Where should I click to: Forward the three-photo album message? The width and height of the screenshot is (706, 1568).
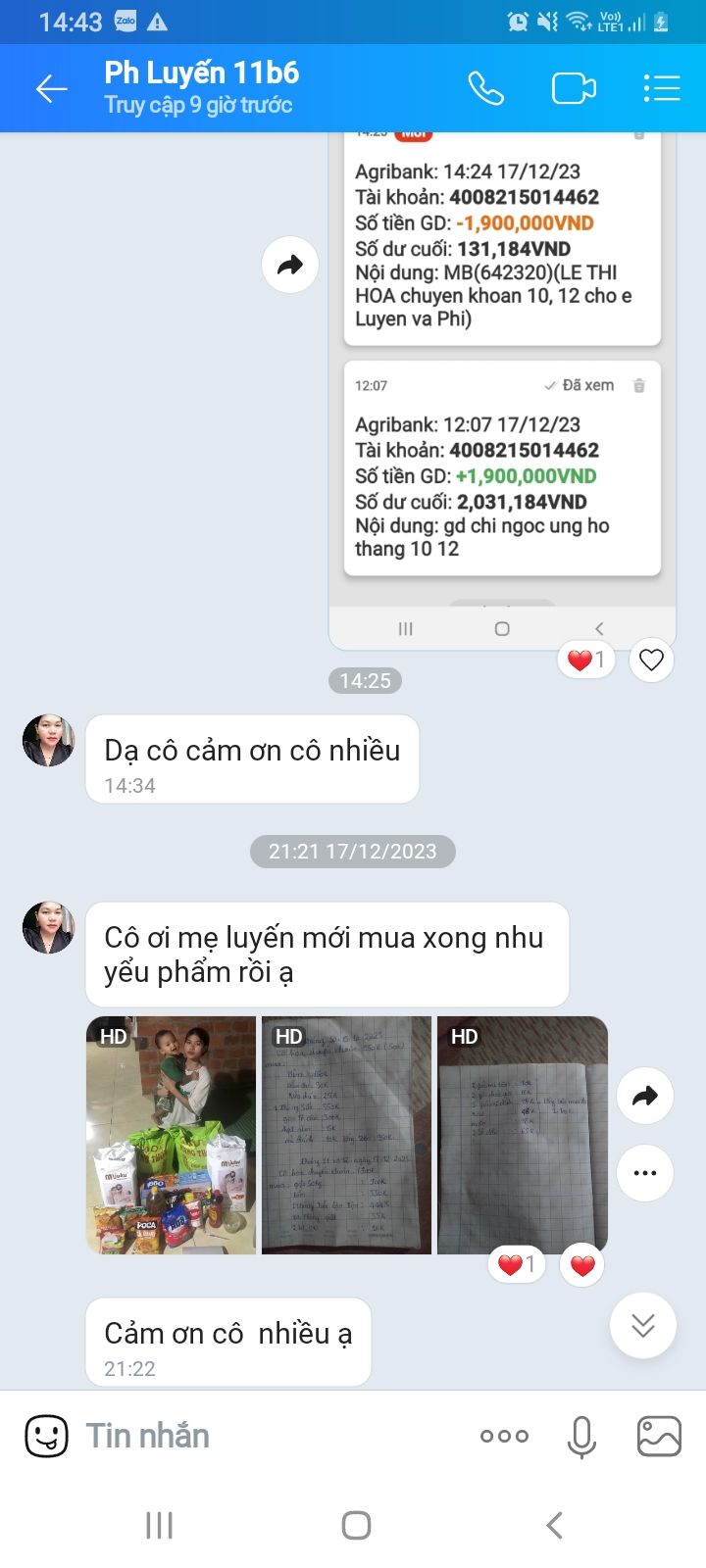644,1096
